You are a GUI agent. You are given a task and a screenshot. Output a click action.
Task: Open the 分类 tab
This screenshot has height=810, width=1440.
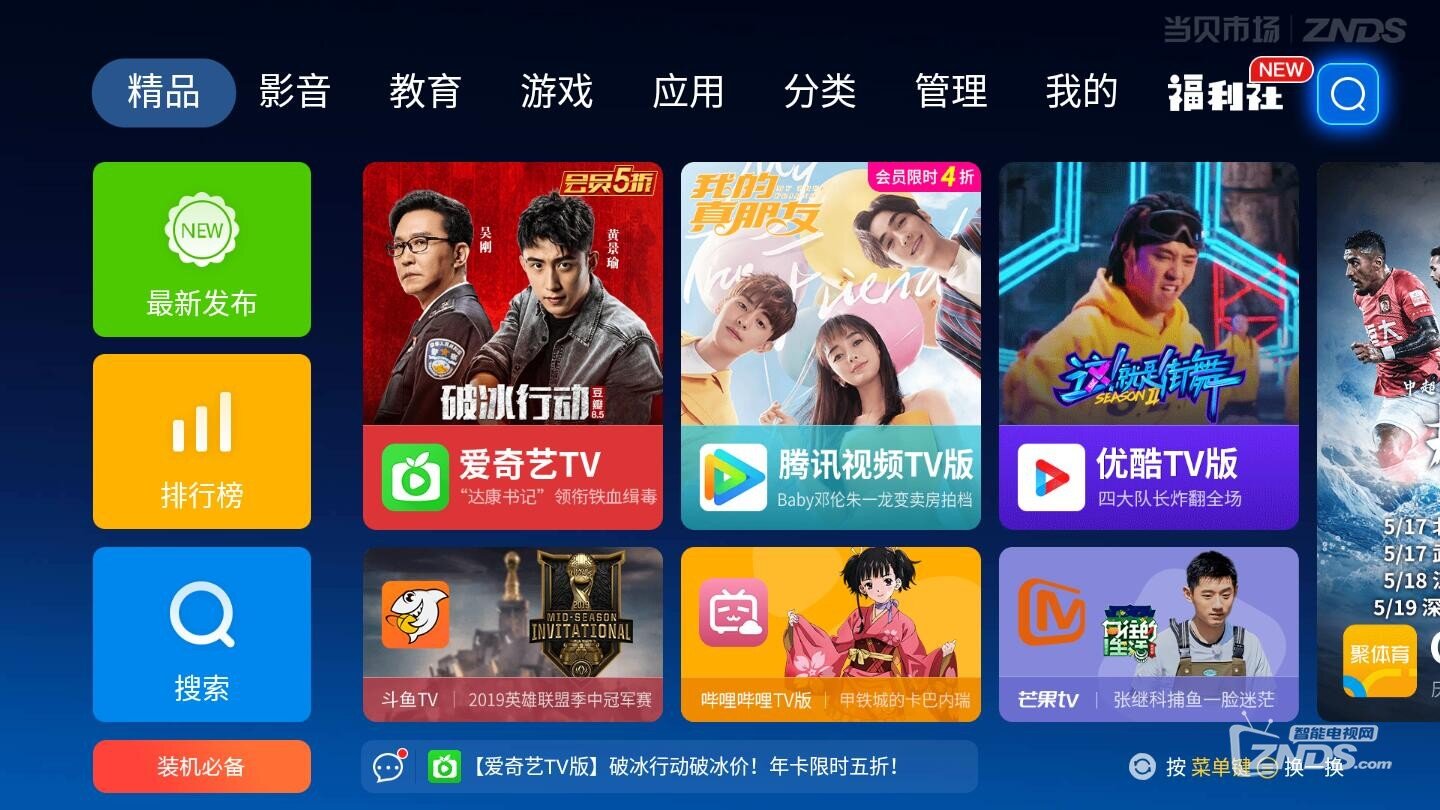(x=819, y=92)
